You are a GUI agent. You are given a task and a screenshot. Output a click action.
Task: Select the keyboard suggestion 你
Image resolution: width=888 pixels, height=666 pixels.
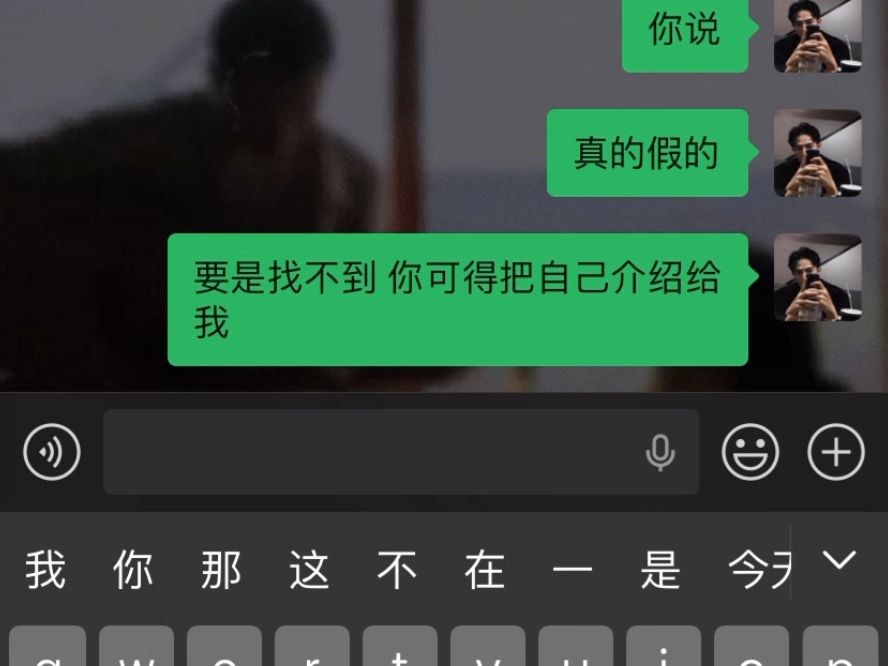tap(133, 571)
